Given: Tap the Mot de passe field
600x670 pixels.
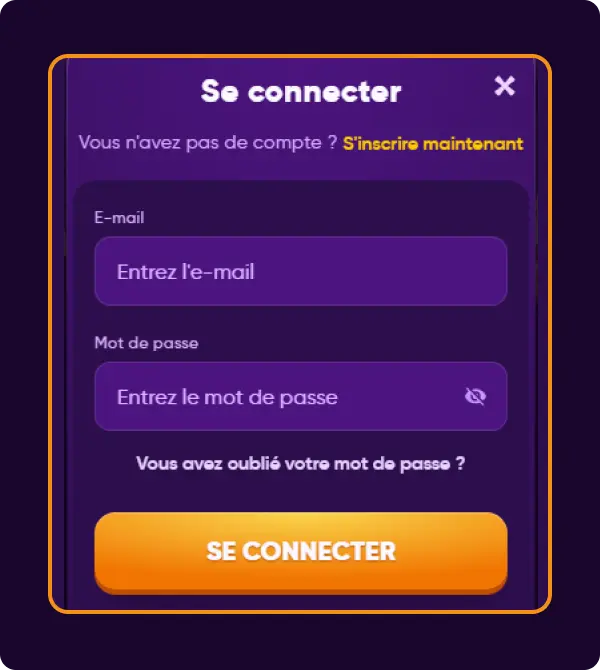Looking at the screenshot, I should coord(280,397).
